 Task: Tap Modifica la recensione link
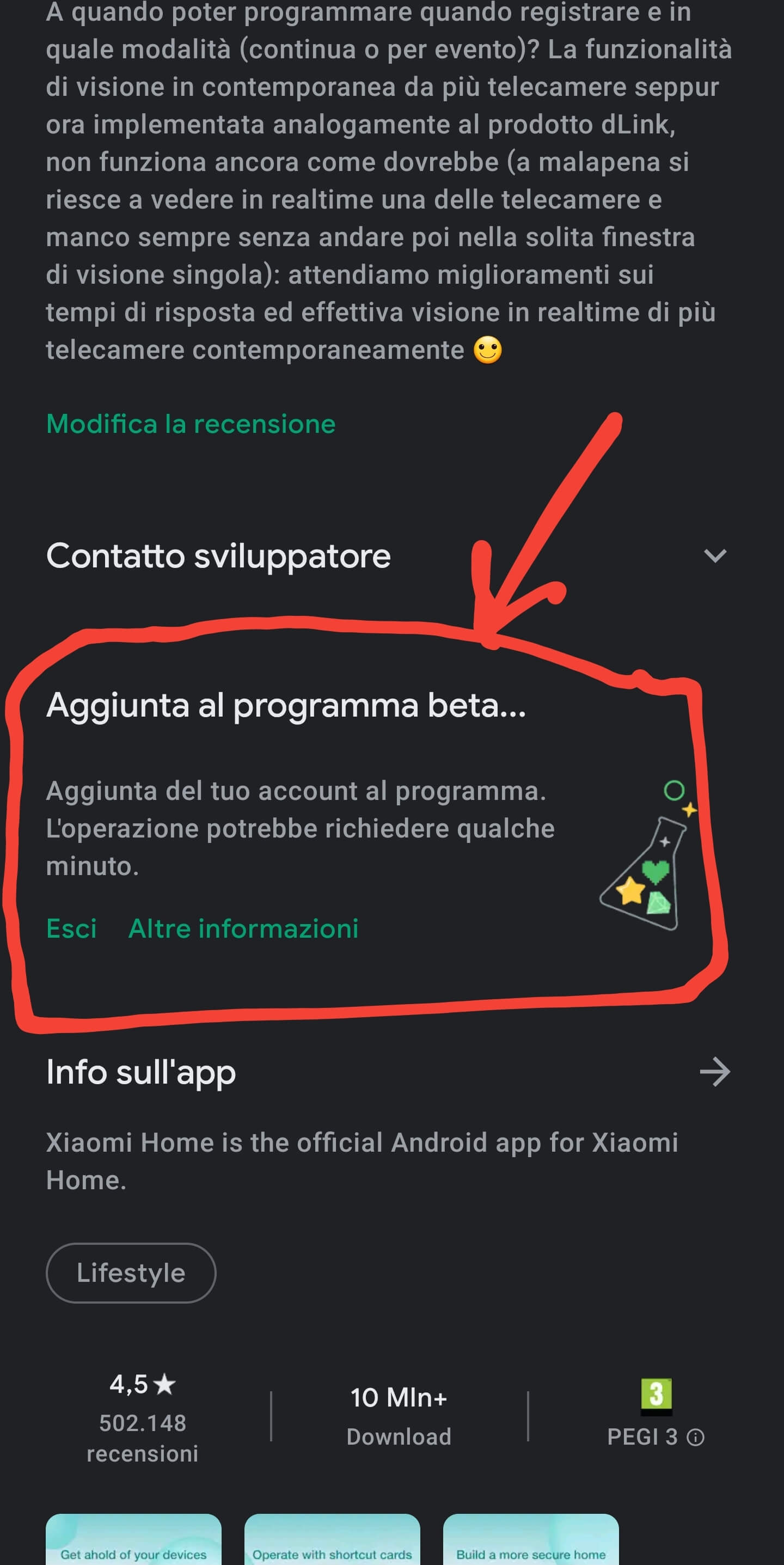click(x=191, y=424)
